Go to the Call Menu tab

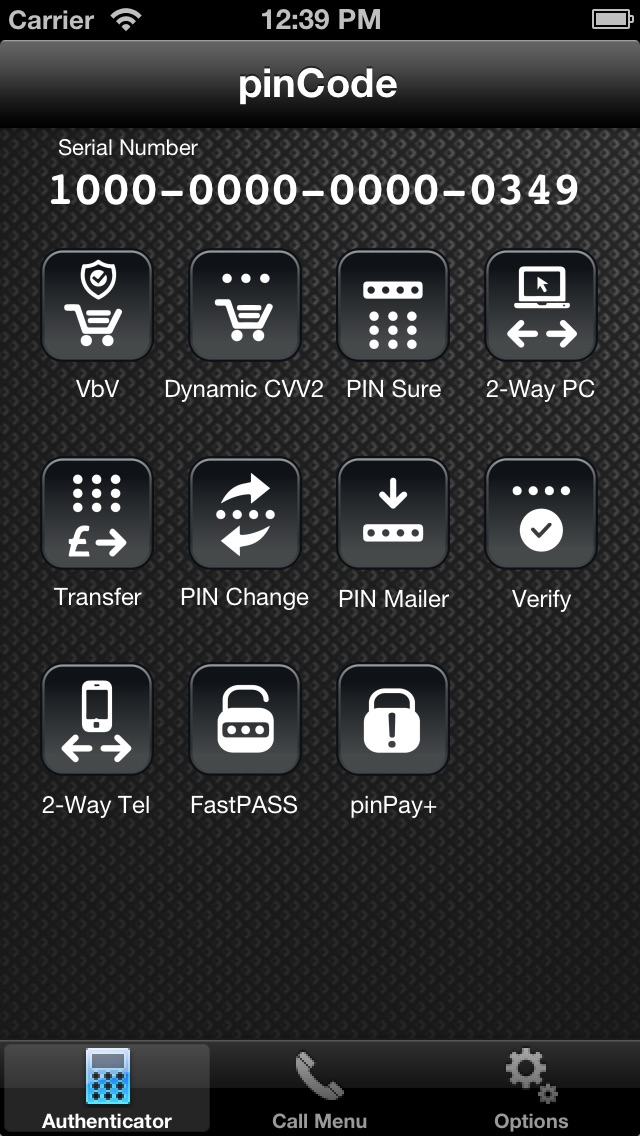(320, 1089)
